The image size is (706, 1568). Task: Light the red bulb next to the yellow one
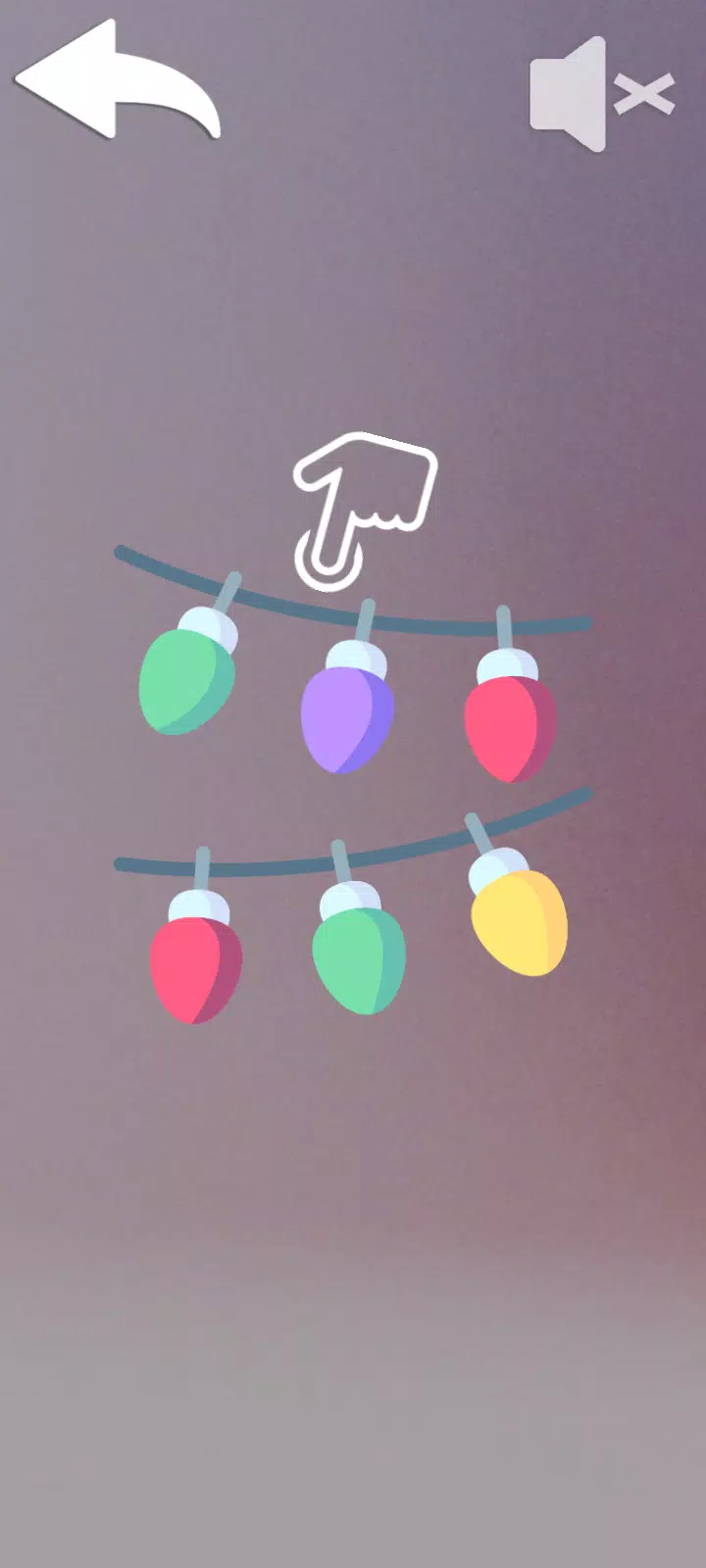click(510, 725)
